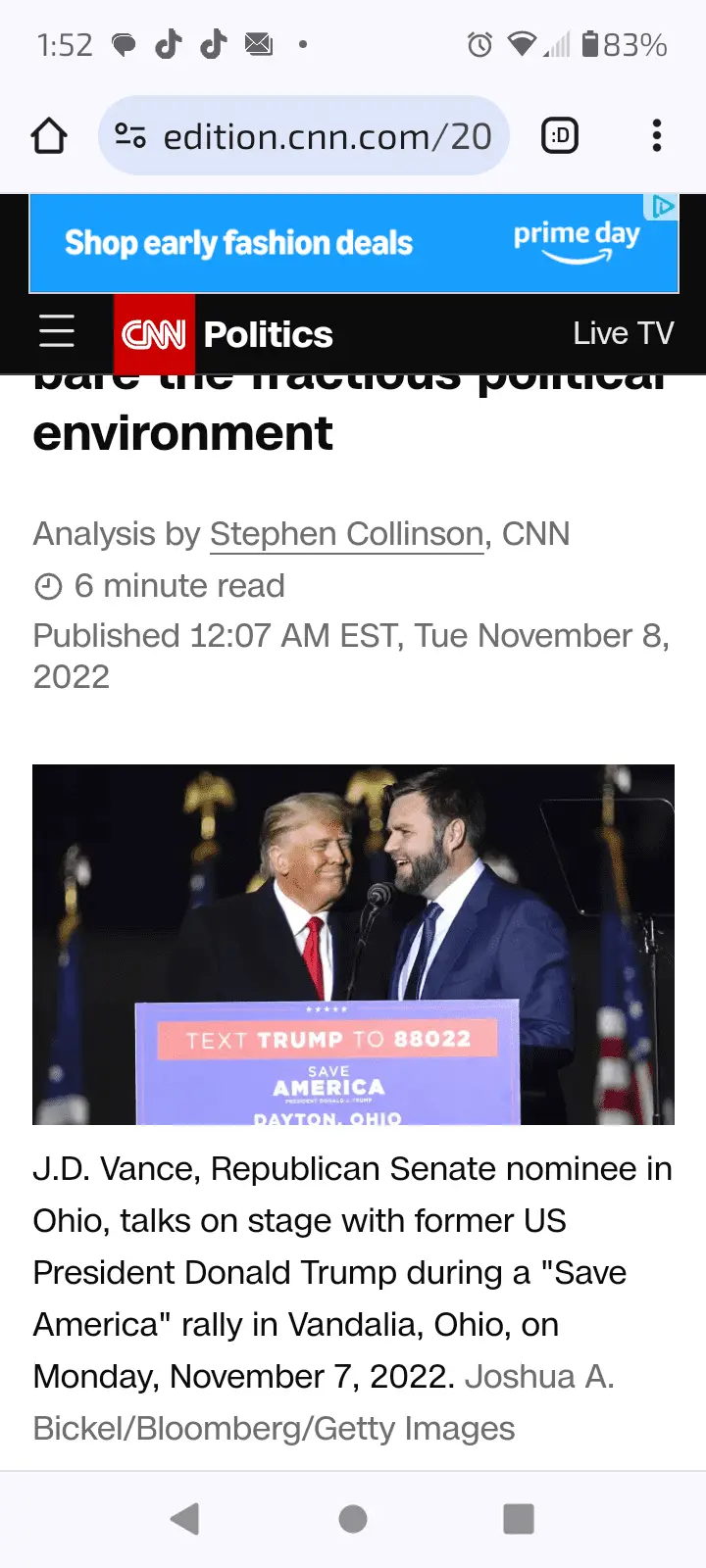This screenshot has width=706, height=1568.
Task: Go to the browser home page
Action: pos(49,136)
